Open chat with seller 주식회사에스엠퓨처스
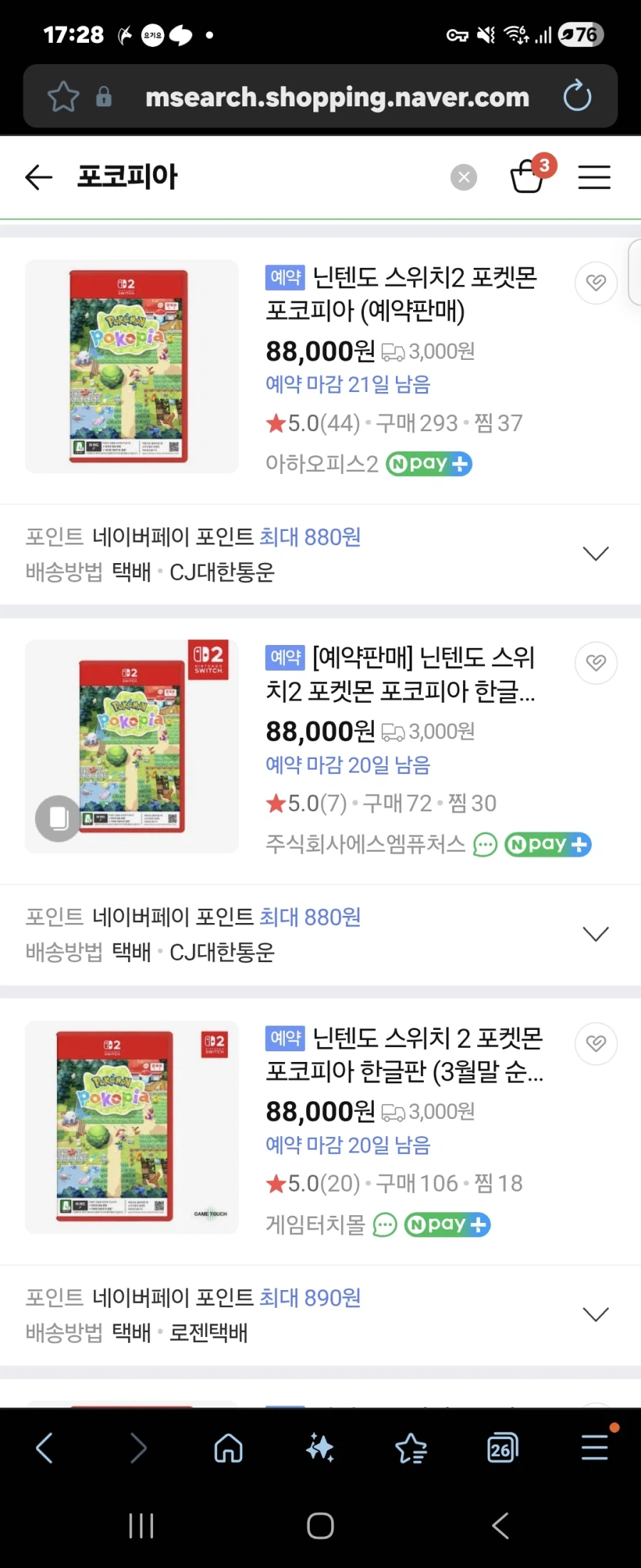Screen dimensions: 641x1568 click(x=484, y=845)
